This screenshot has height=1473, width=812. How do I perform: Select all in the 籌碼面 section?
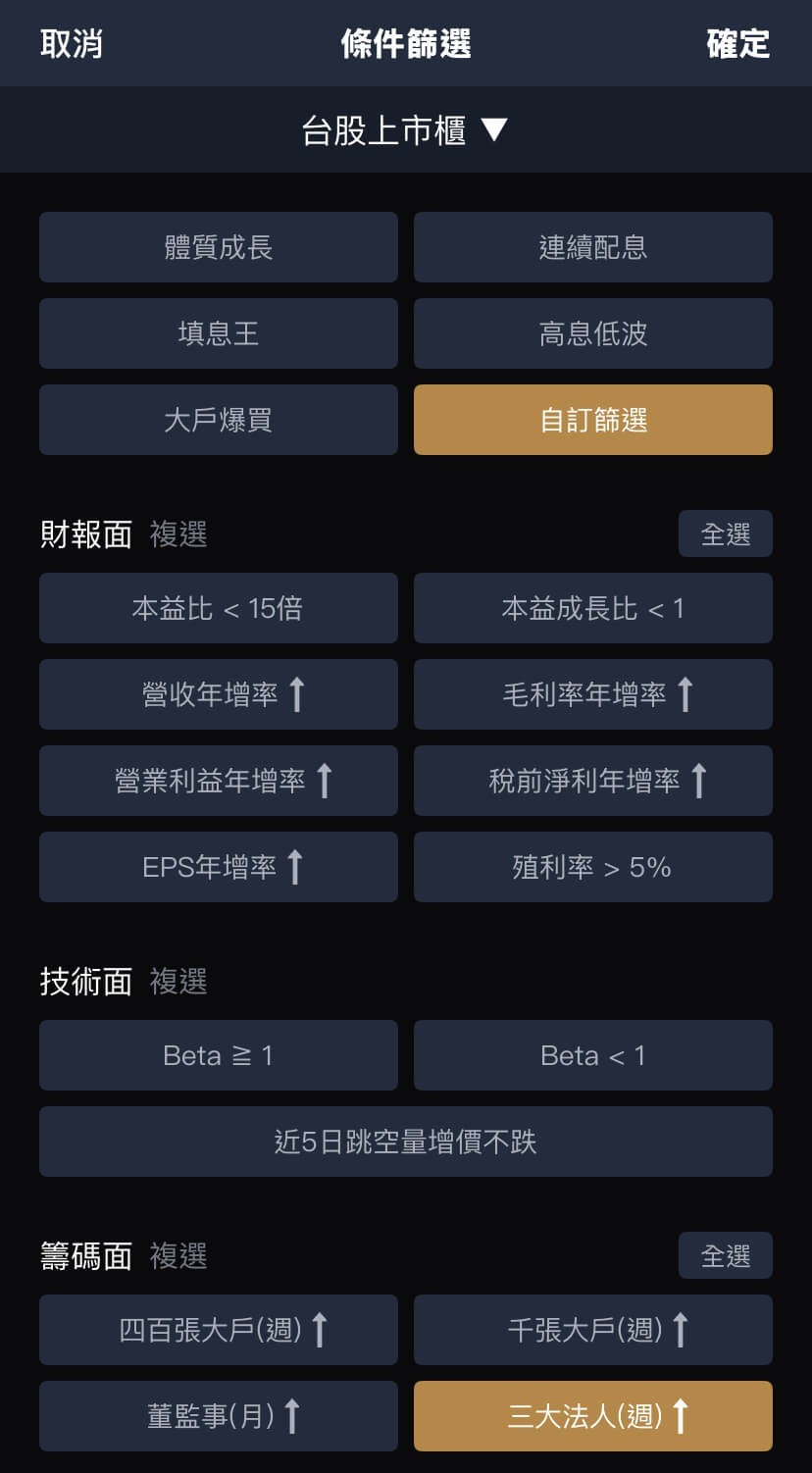pyautogui.click(x=725, y=1256)
